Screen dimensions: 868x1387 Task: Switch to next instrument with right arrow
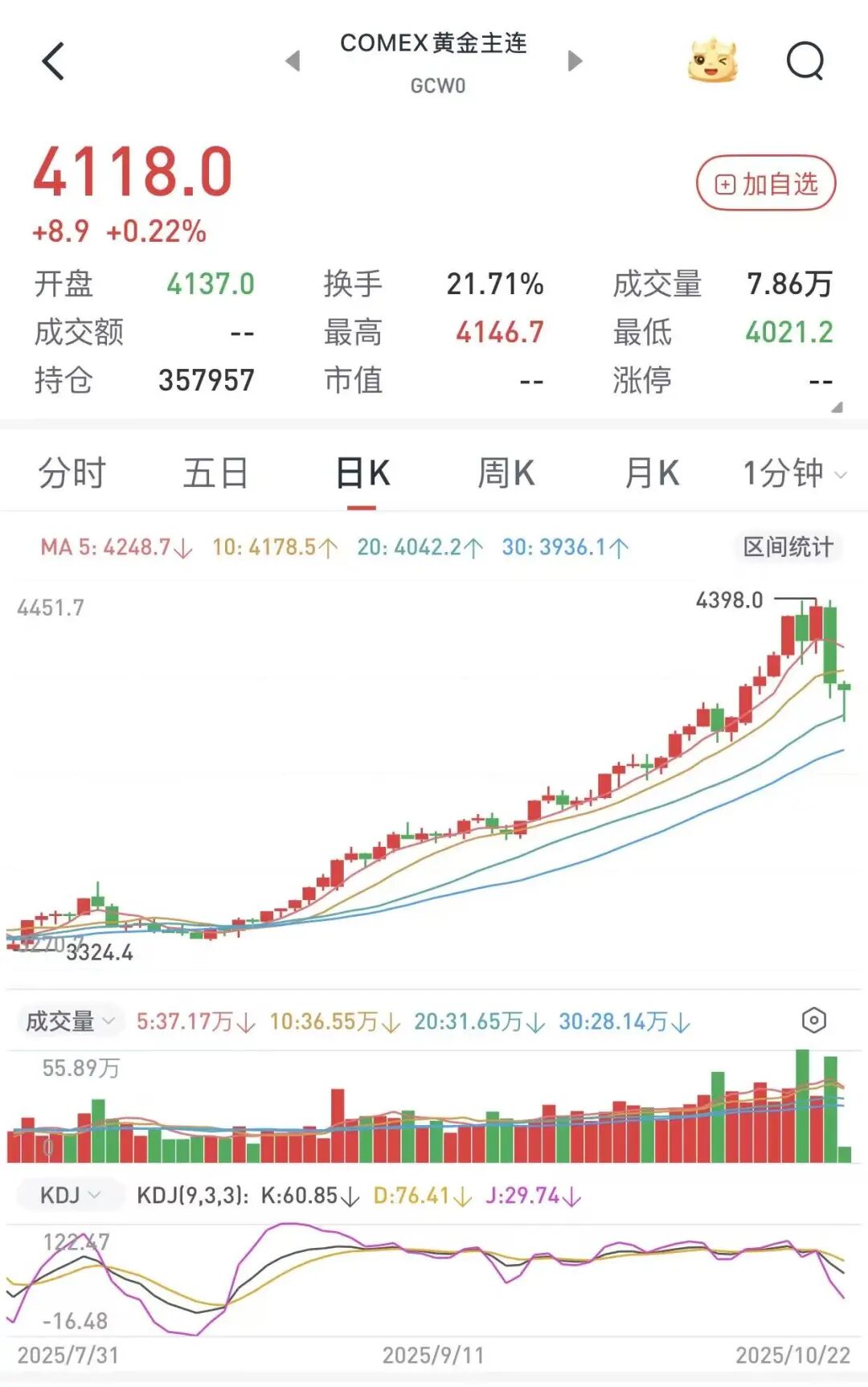point(572,61)
